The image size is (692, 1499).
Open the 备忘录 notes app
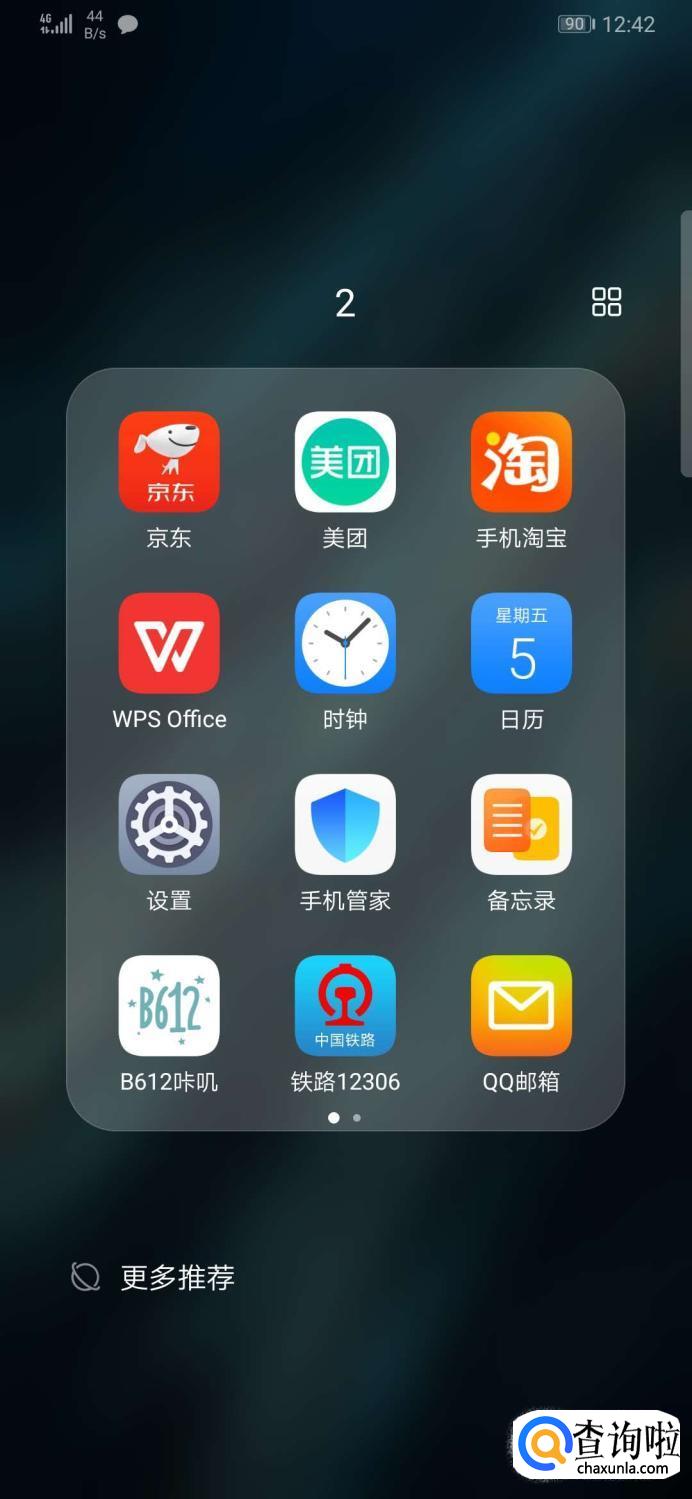521,824
